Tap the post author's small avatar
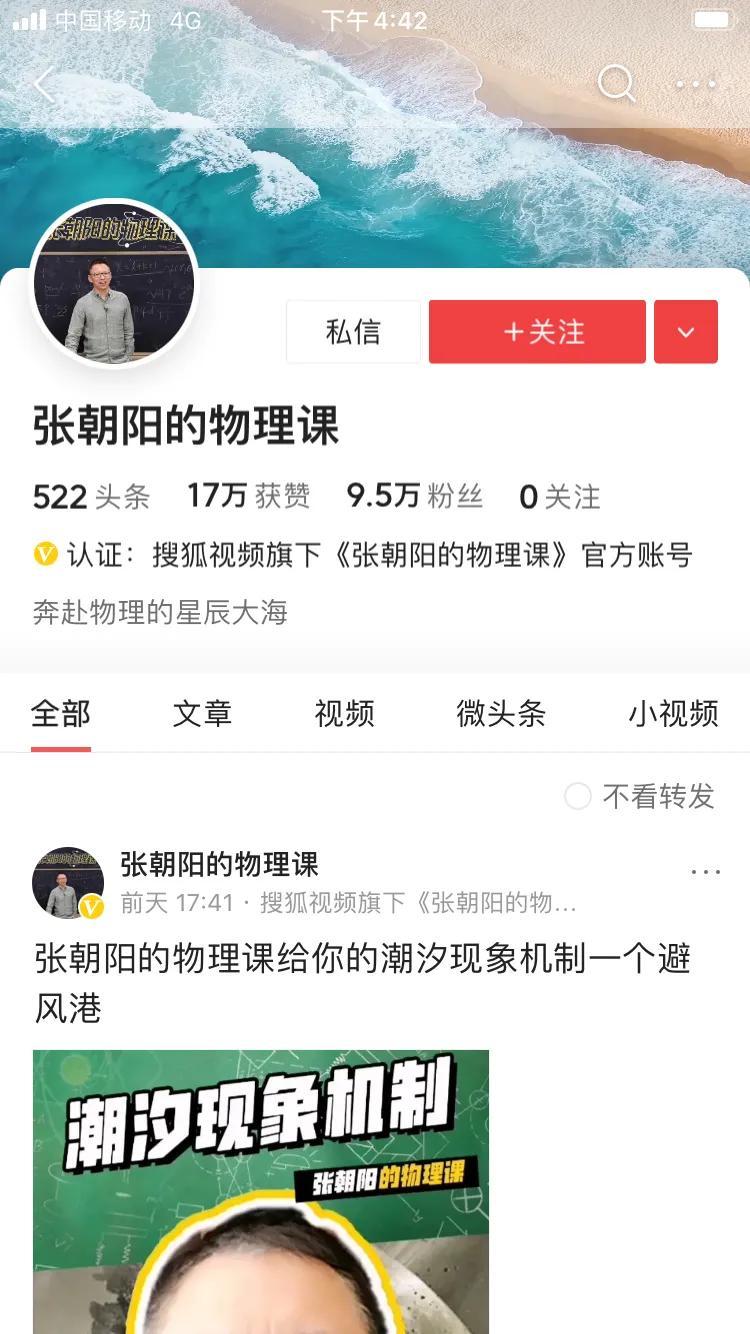750x1334 pixels. (x=67, y=880)
